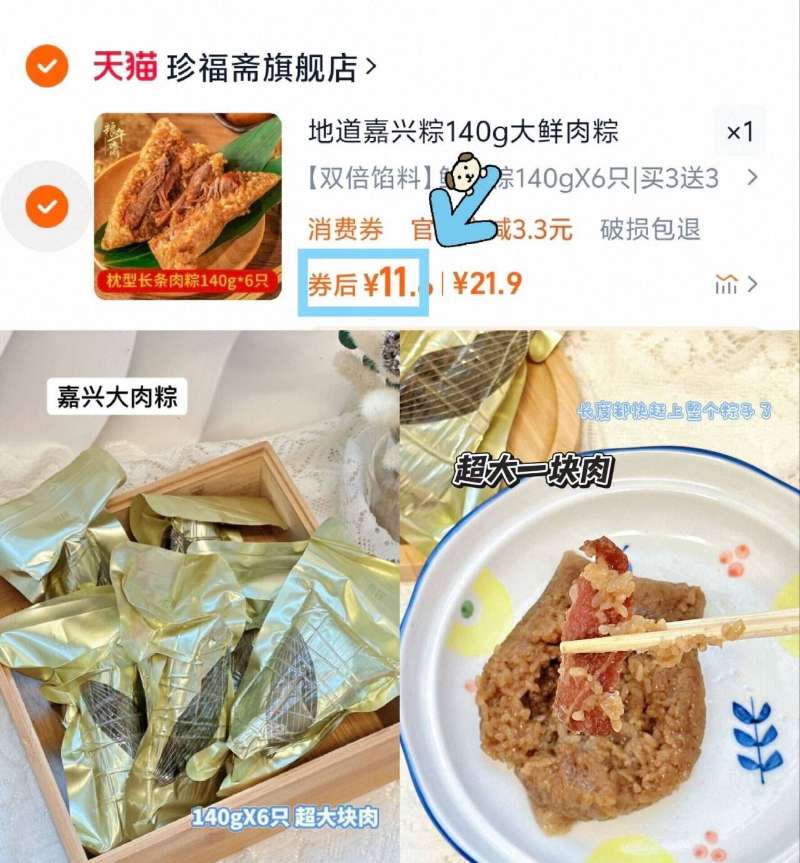
Task: Click the 140gX6只 超大块肉 caption
Action: [287, 818]
